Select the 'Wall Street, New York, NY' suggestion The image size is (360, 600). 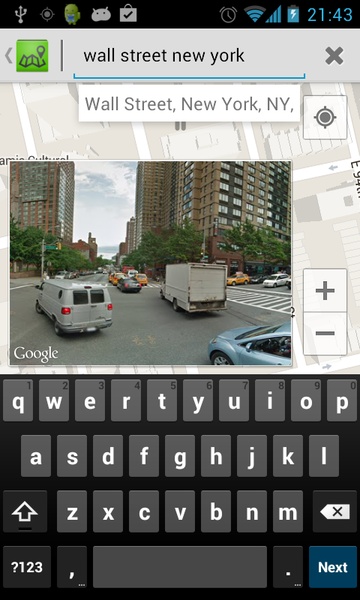(189, 103)
